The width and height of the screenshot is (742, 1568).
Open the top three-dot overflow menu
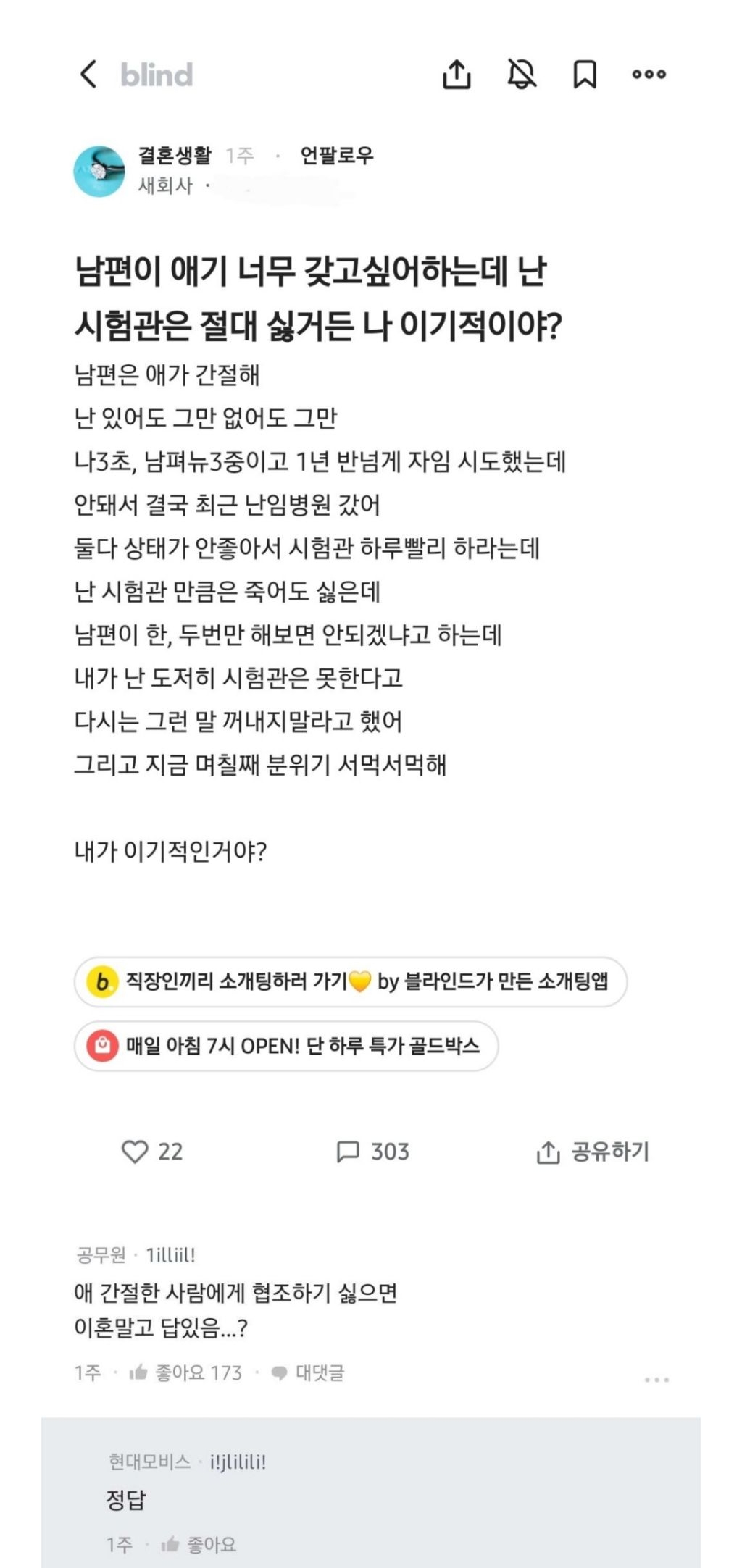point(649,74)
